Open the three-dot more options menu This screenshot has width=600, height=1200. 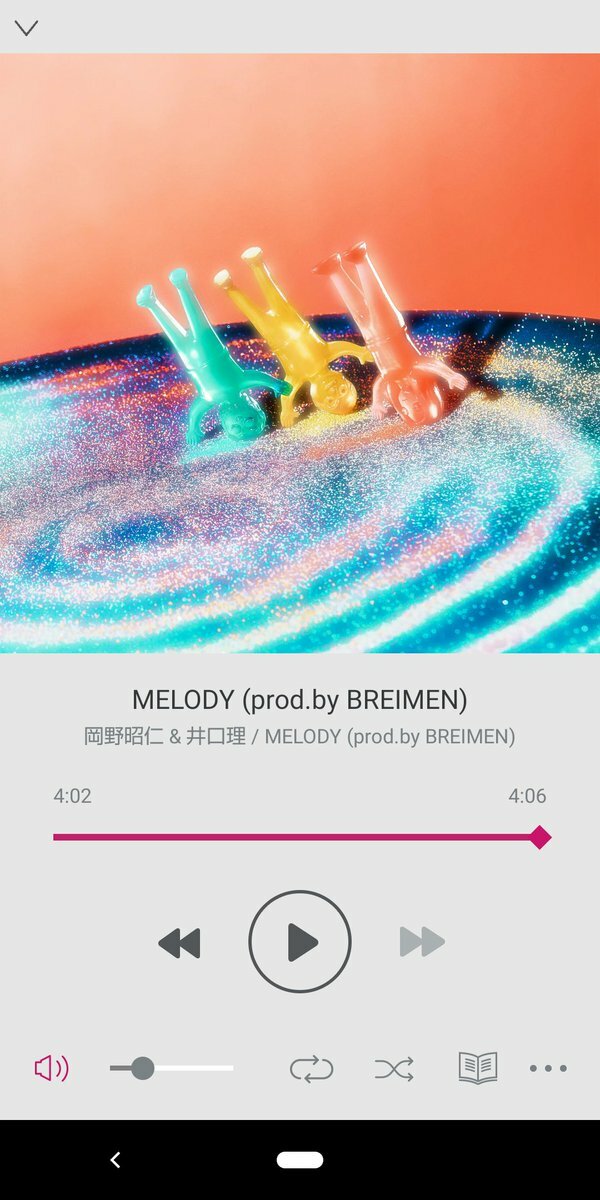coord(548,1069)
